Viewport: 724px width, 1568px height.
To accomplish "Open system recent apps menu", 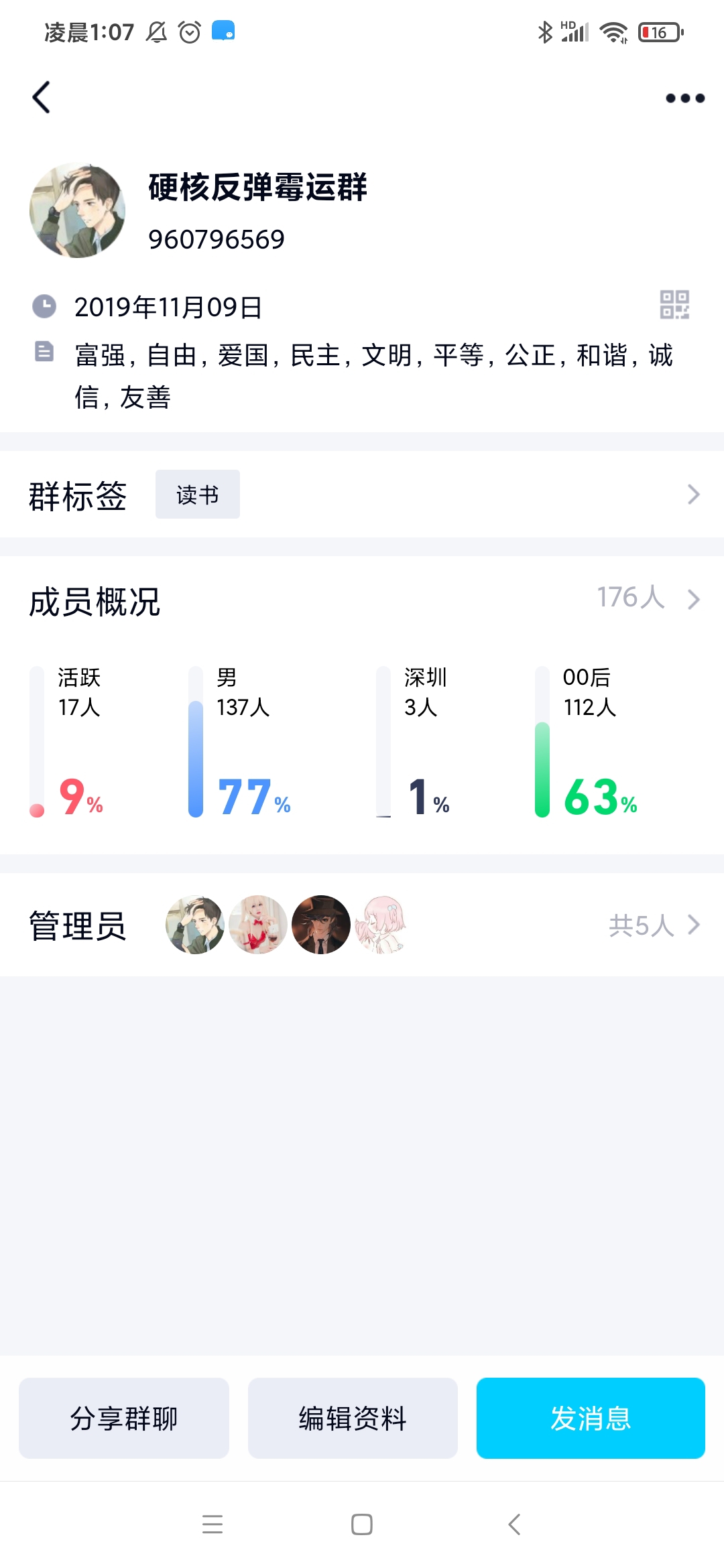I will [213, 1524].
